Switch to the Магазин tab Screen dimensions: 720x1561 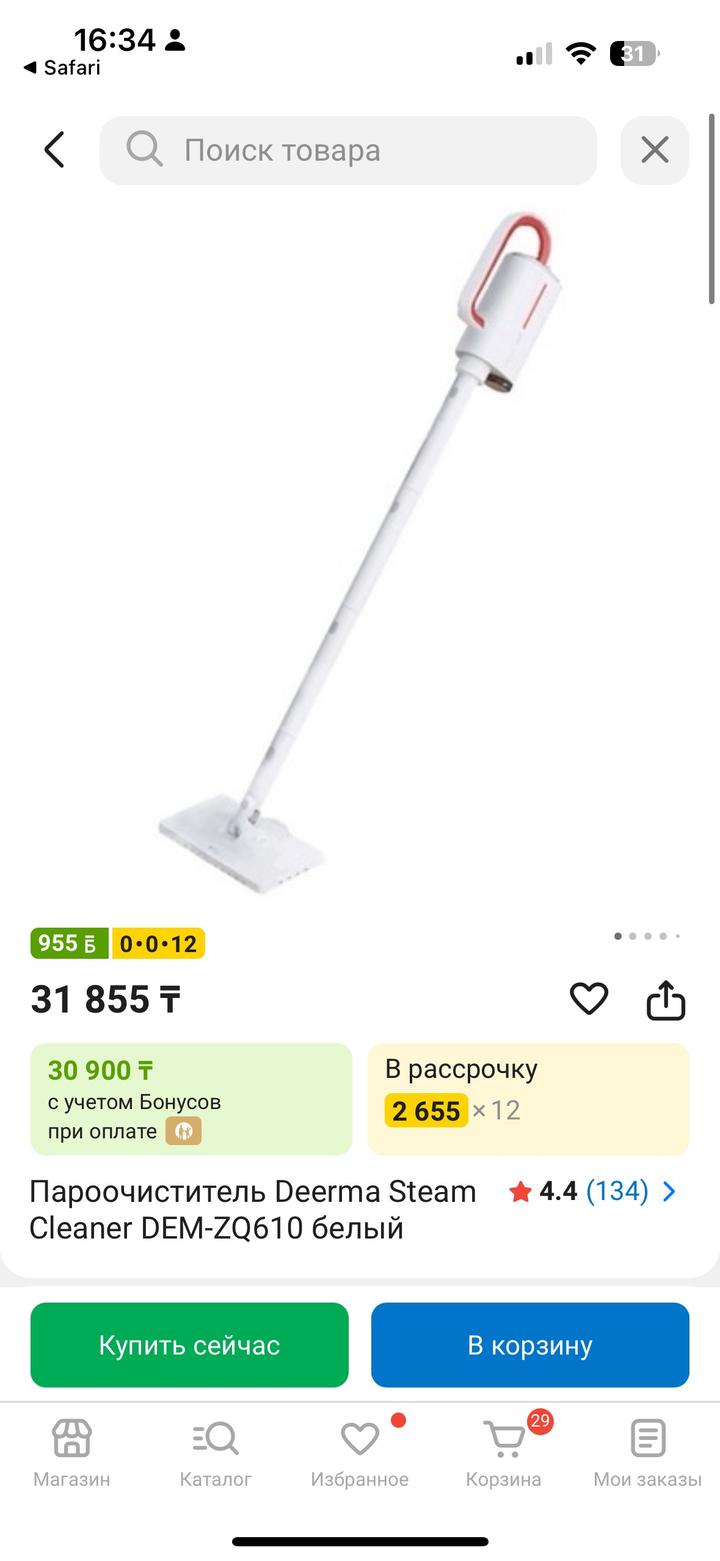72,1453
